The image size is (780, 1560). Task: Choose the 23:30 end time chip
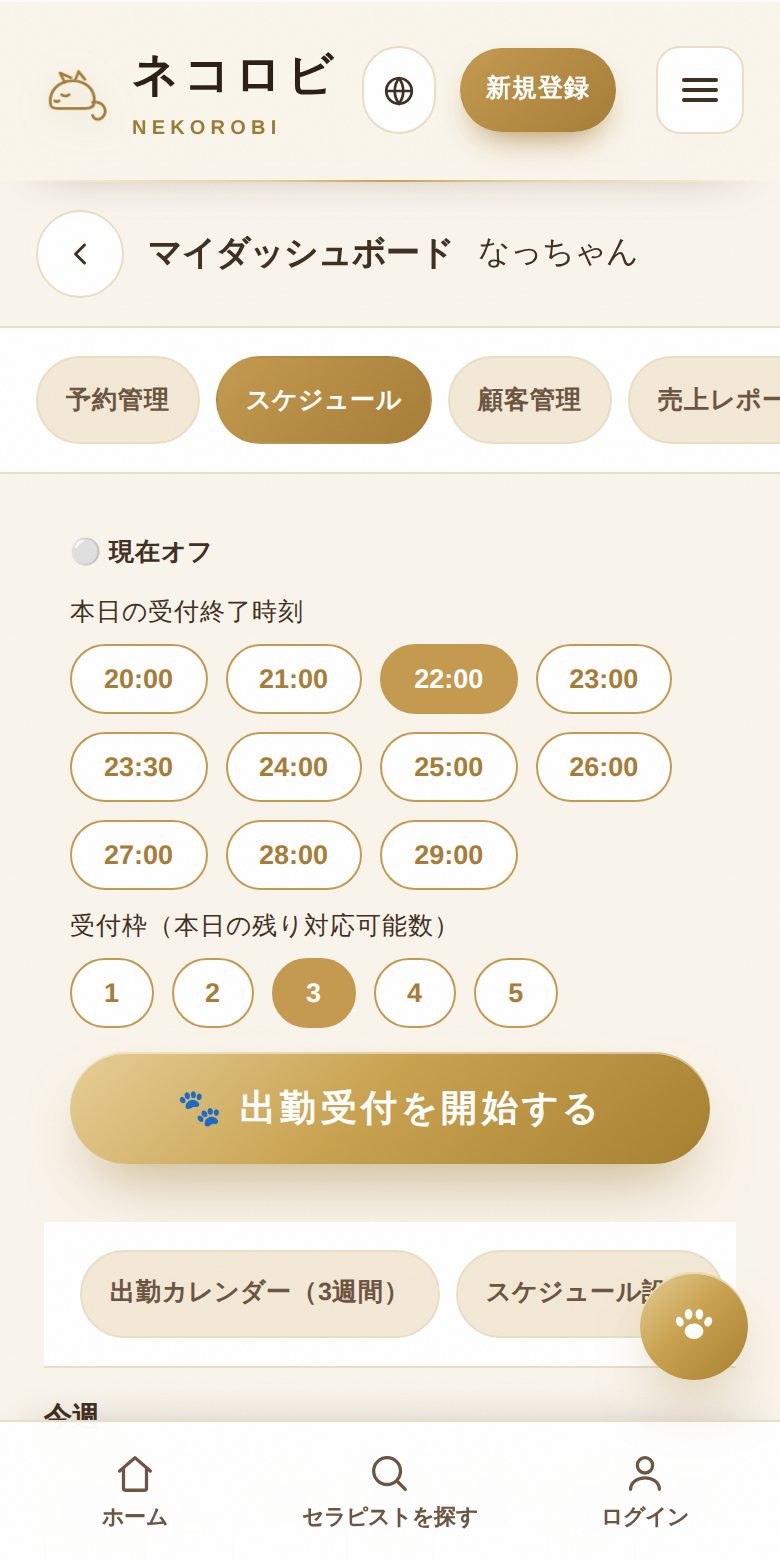(x=139, y=767)
